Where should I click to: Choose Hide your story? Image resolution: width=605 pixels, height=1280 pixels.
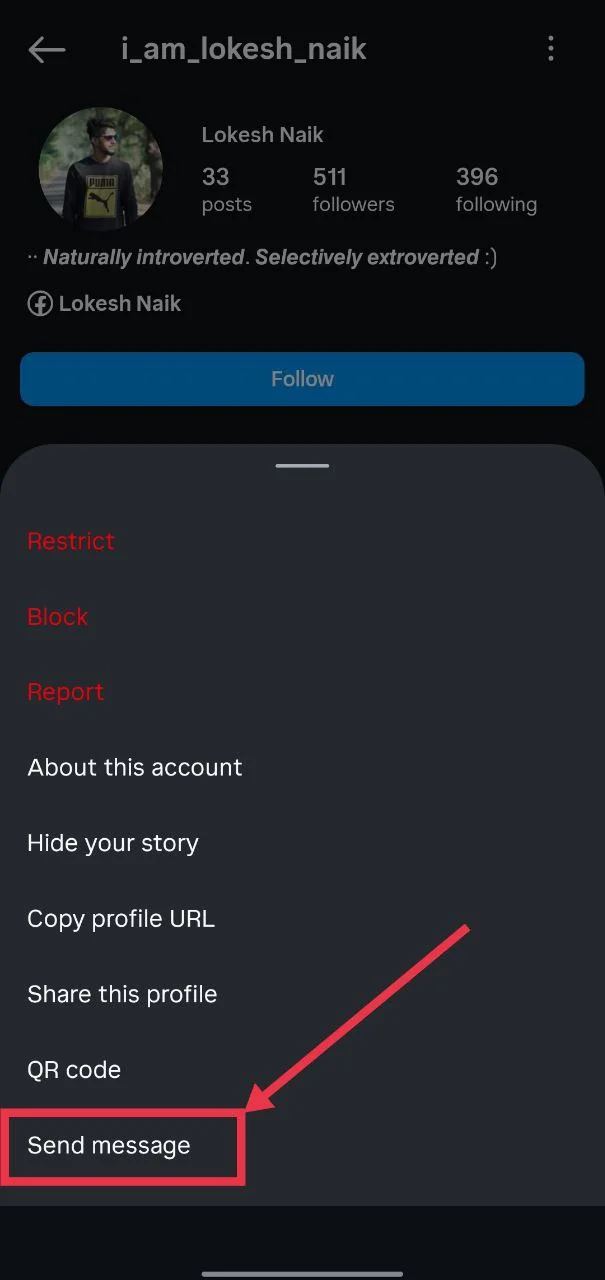(113, 843)
